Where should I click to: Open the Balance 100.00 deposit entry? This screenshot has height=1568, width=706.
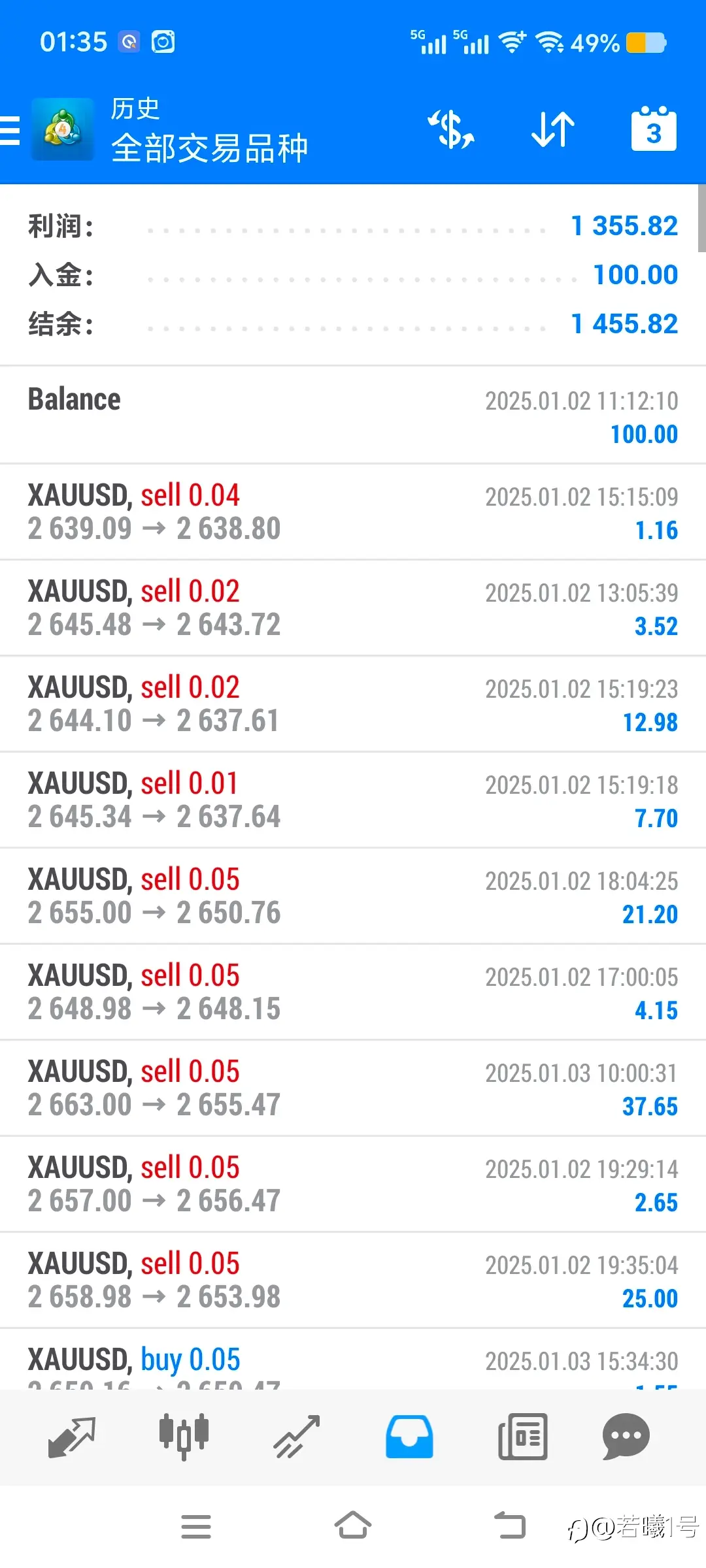click(353, 416)
